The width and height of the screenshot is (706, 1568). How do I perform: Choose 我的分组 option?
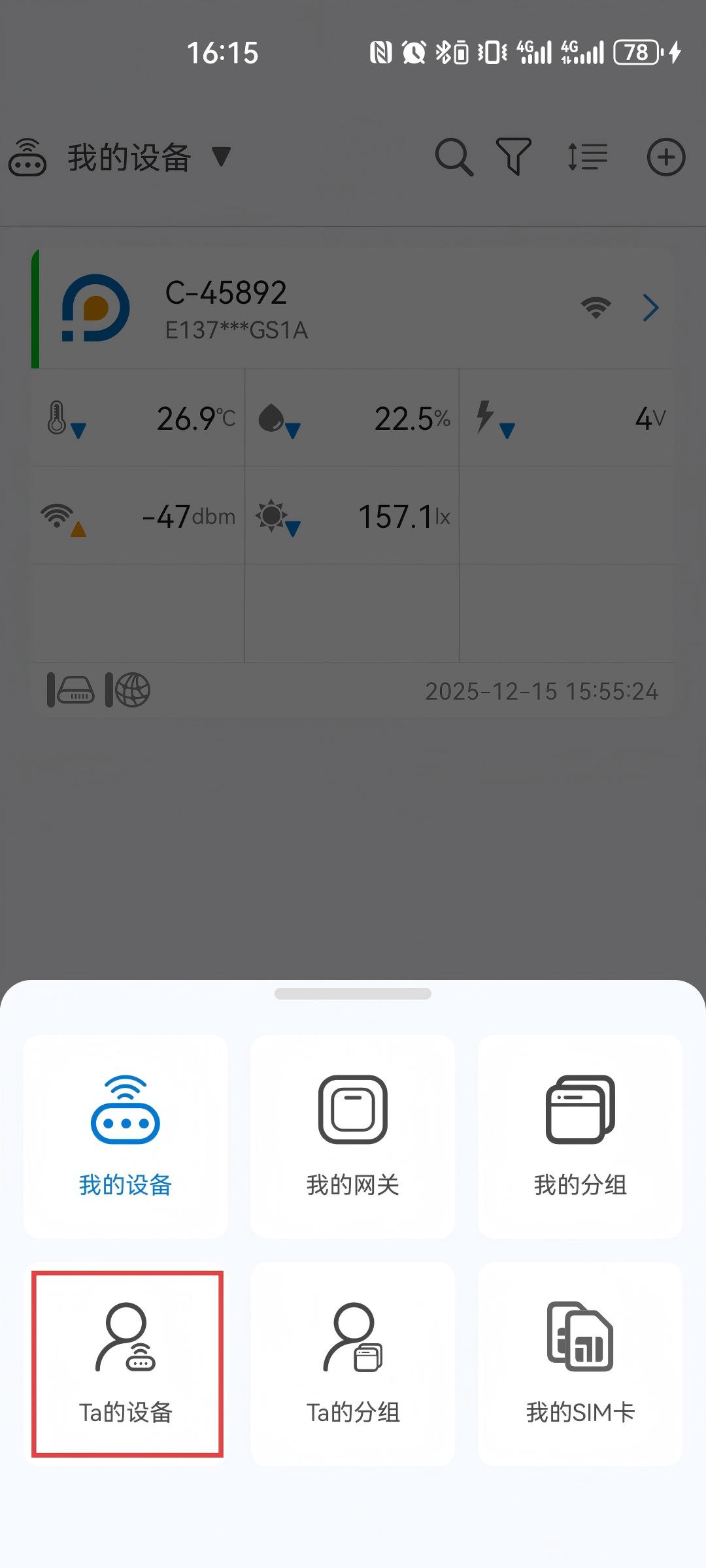click(x=580, y=1137)
